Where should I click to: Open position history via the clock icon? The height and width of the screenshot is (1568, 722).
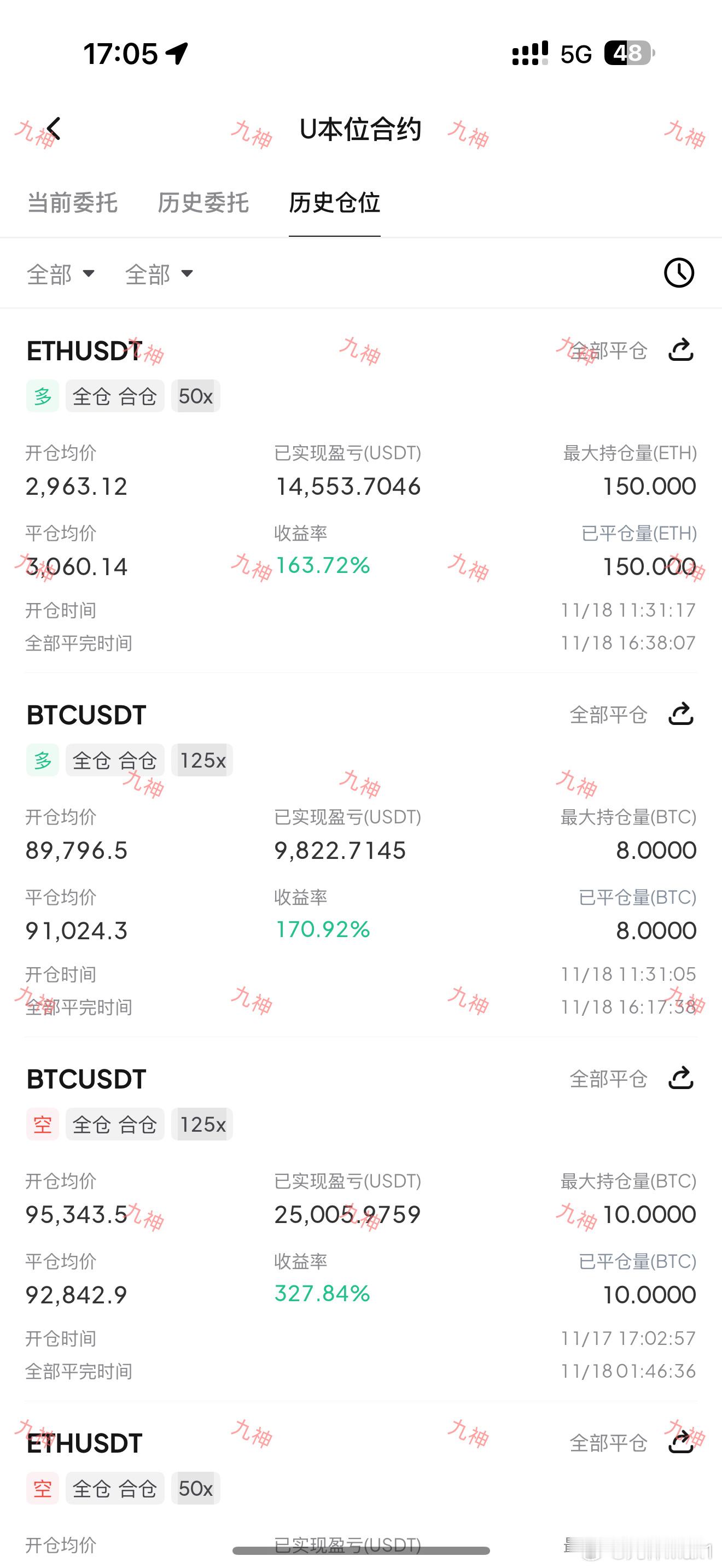678,273
